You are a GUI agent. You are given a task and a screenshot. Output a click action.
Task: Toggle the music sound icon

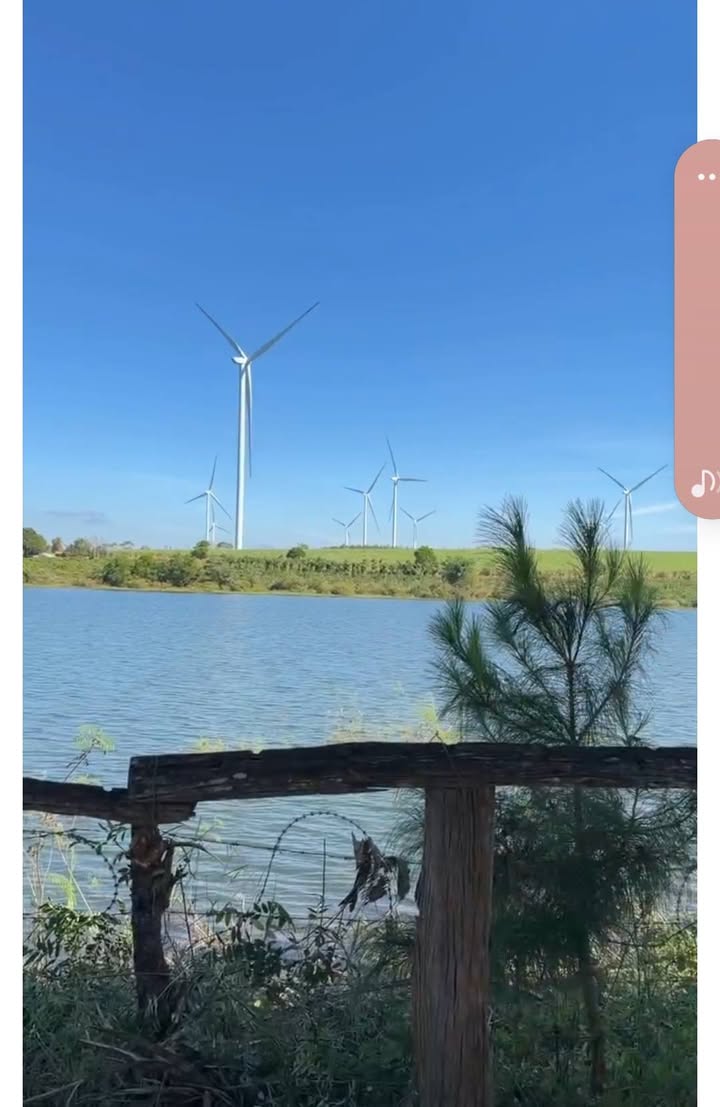pyautogui.click(x=705, y=484)
